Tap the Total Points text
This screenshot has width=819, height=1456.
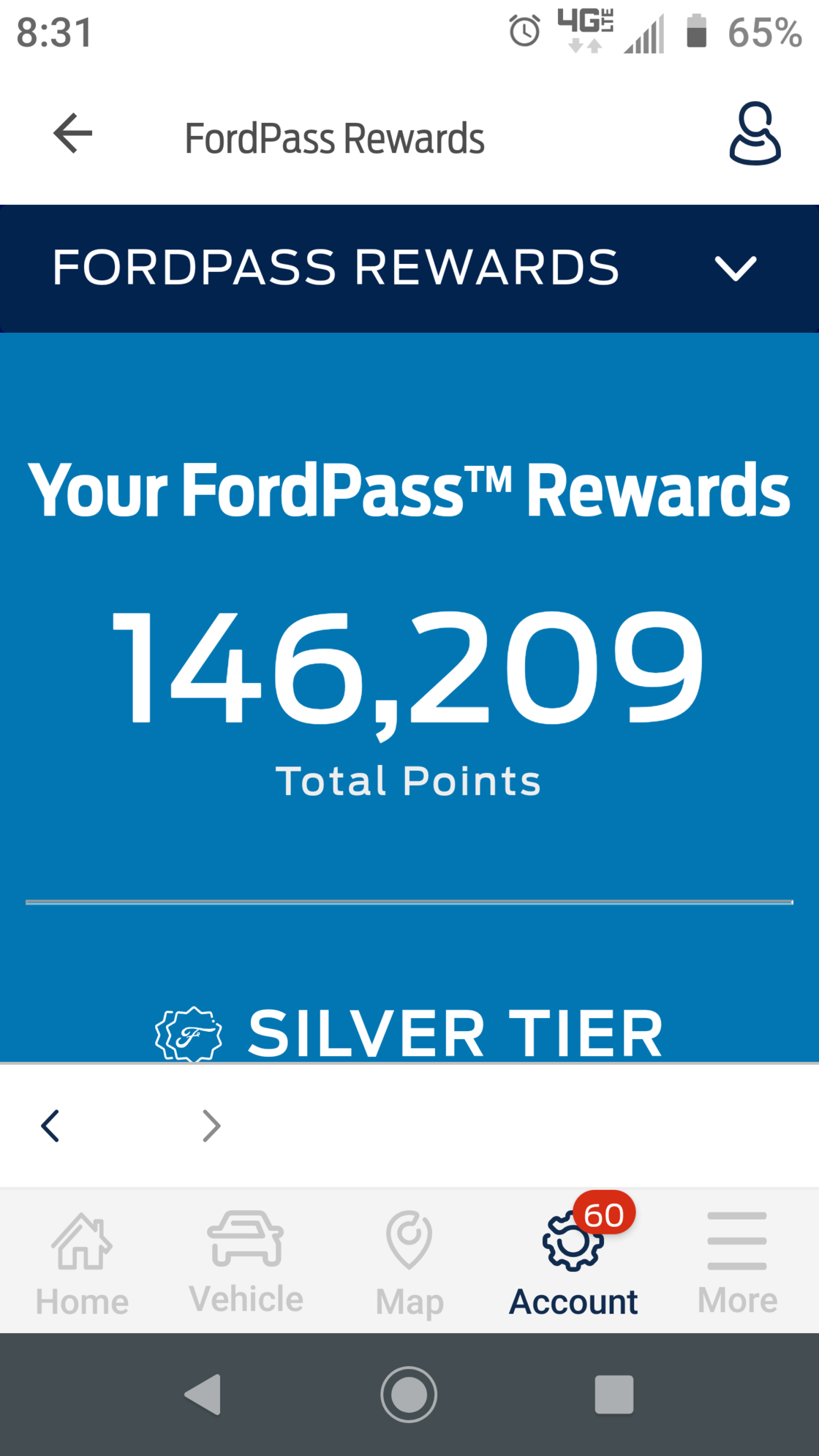tap(409, 780)
